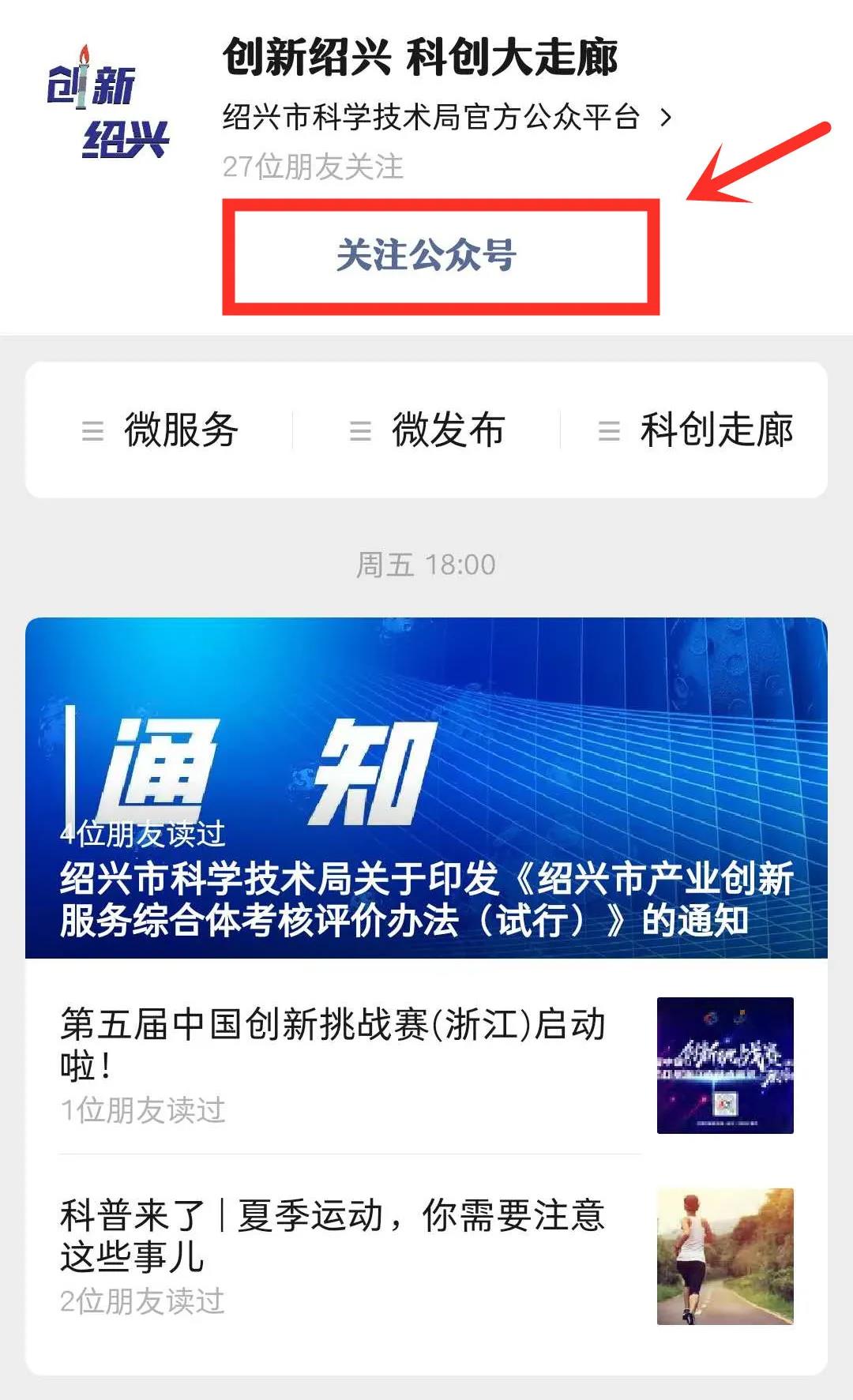Open article 第五届中国创新挑战赛(浙江)启动啦
This screenshot has height=1400, width=853.
[426, 1064]
